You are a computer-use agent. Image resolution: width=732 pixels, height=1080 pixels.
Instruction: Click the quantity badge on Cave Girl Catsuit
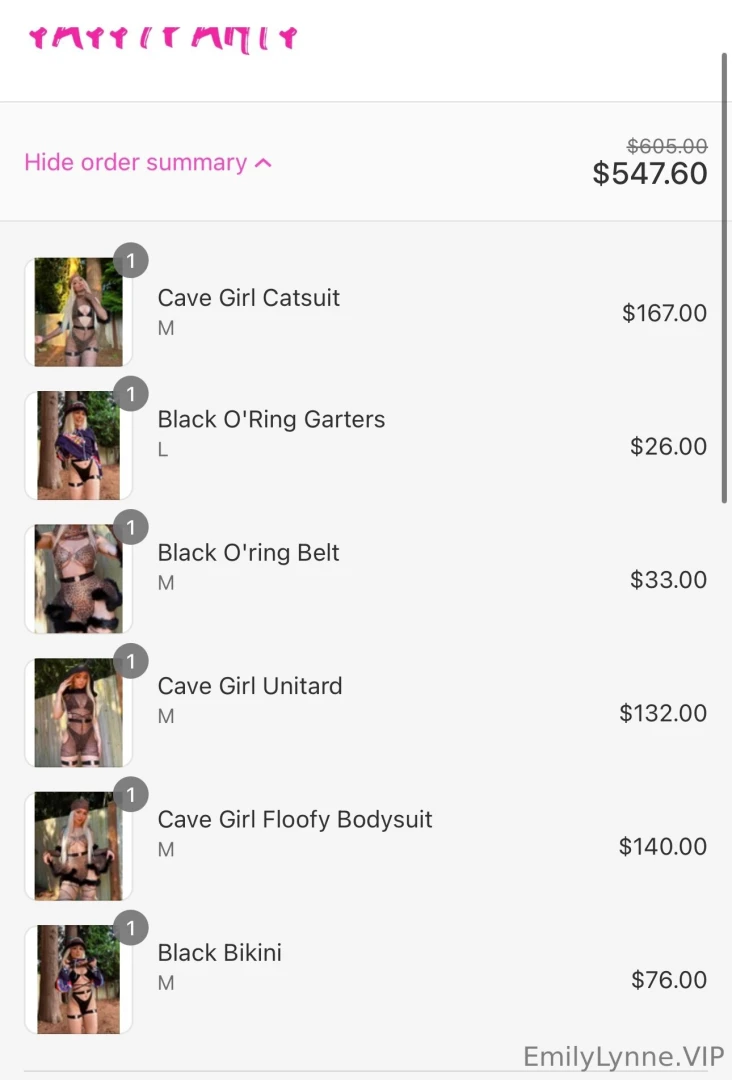coord(131,261)
